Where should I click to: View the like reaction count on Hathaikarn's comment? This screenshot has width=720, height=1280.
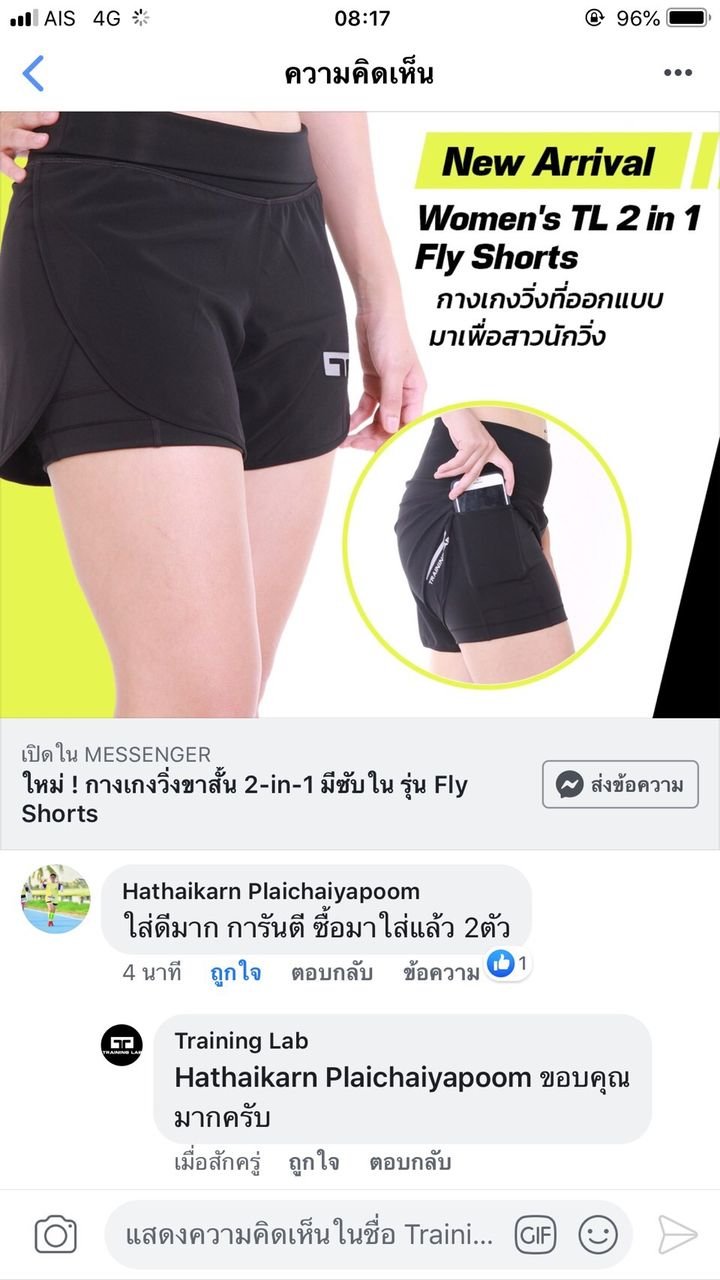coord(508,964)
